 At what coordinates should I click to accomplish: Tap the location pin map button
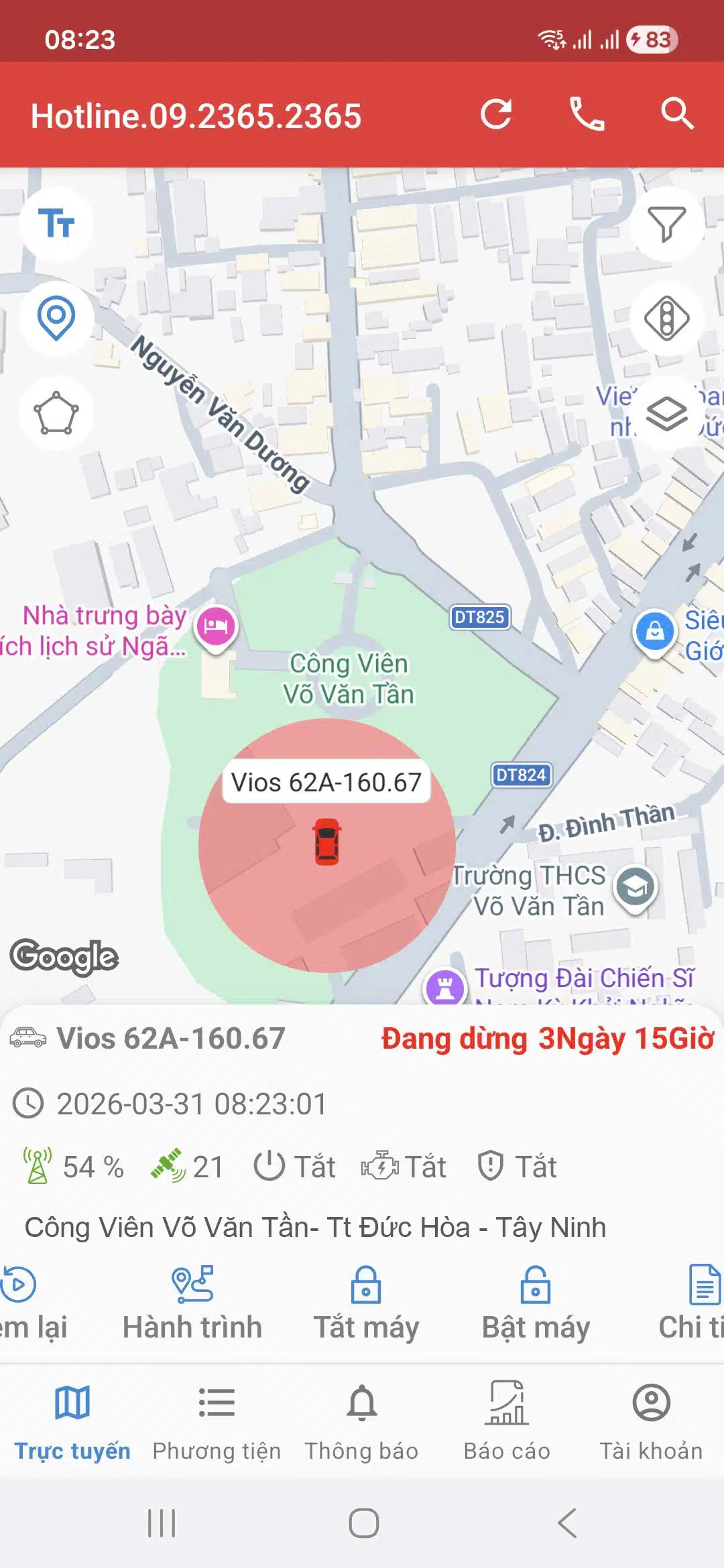(56, 318)
